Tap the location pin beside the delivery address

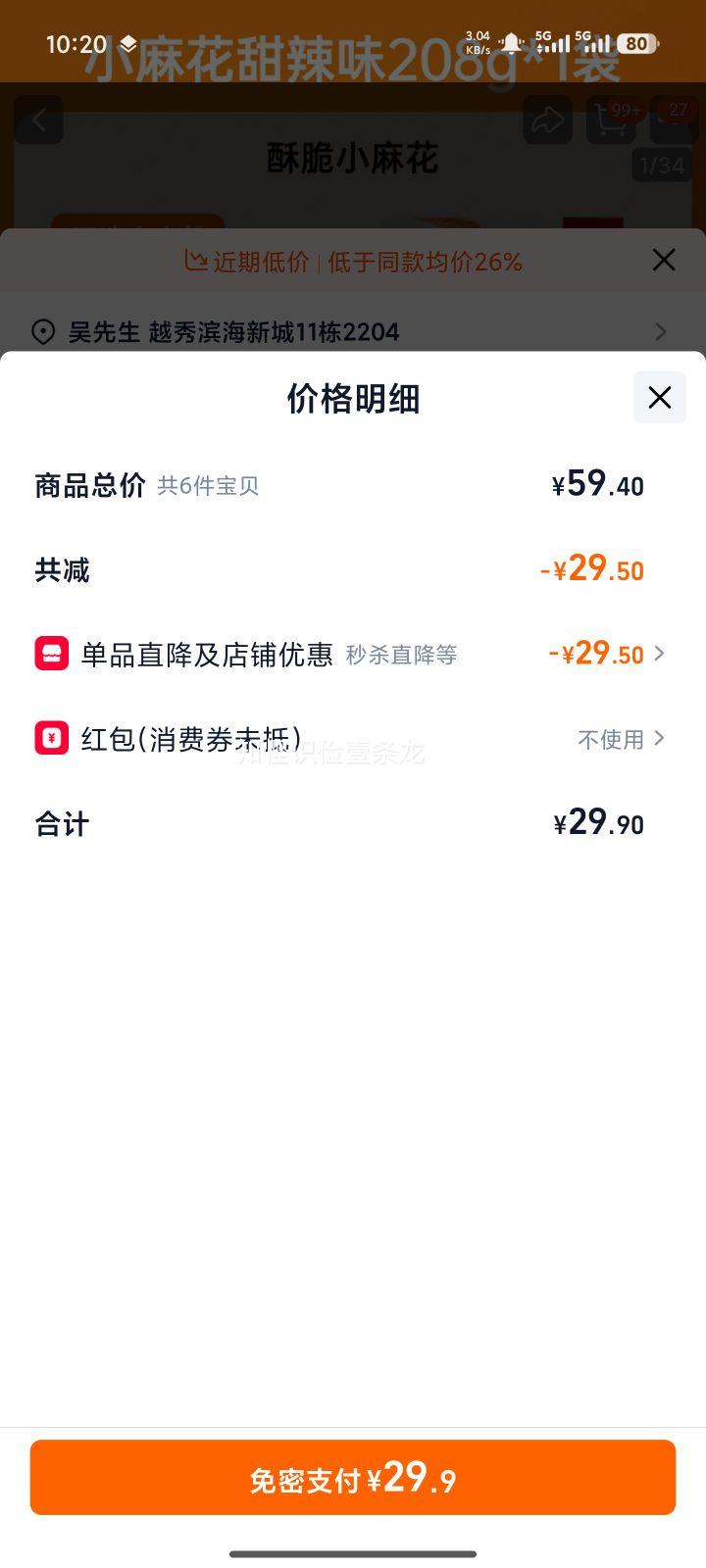(41, 332)
